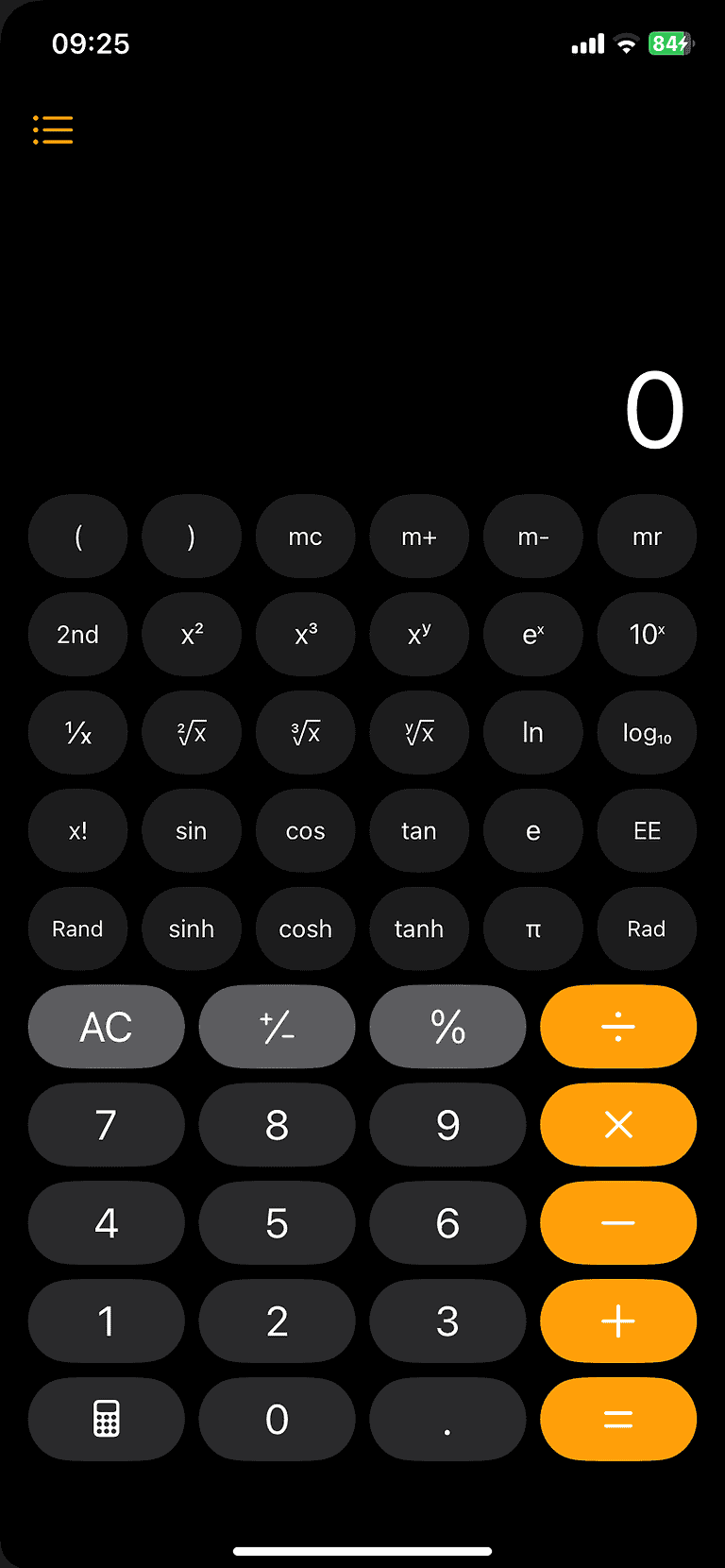Tap the number 5 key
This screenshot has height=1568, width=725.
(277, 1223)
